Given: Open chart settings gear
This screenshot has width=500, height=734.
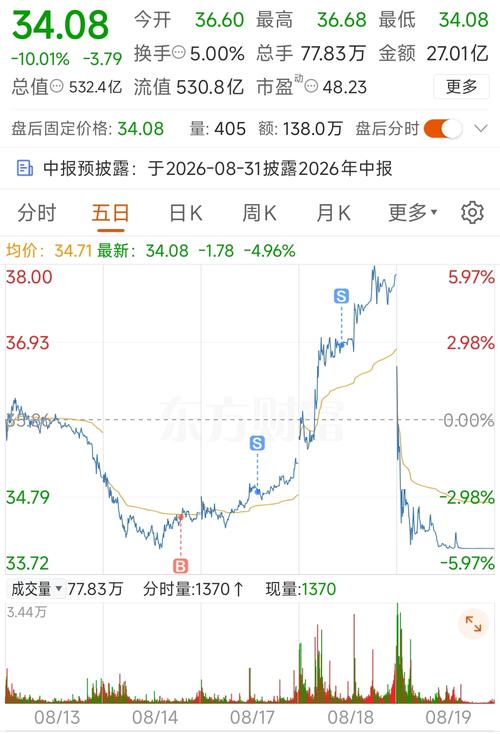Looking at the screenshot, I should pos(472,213).
